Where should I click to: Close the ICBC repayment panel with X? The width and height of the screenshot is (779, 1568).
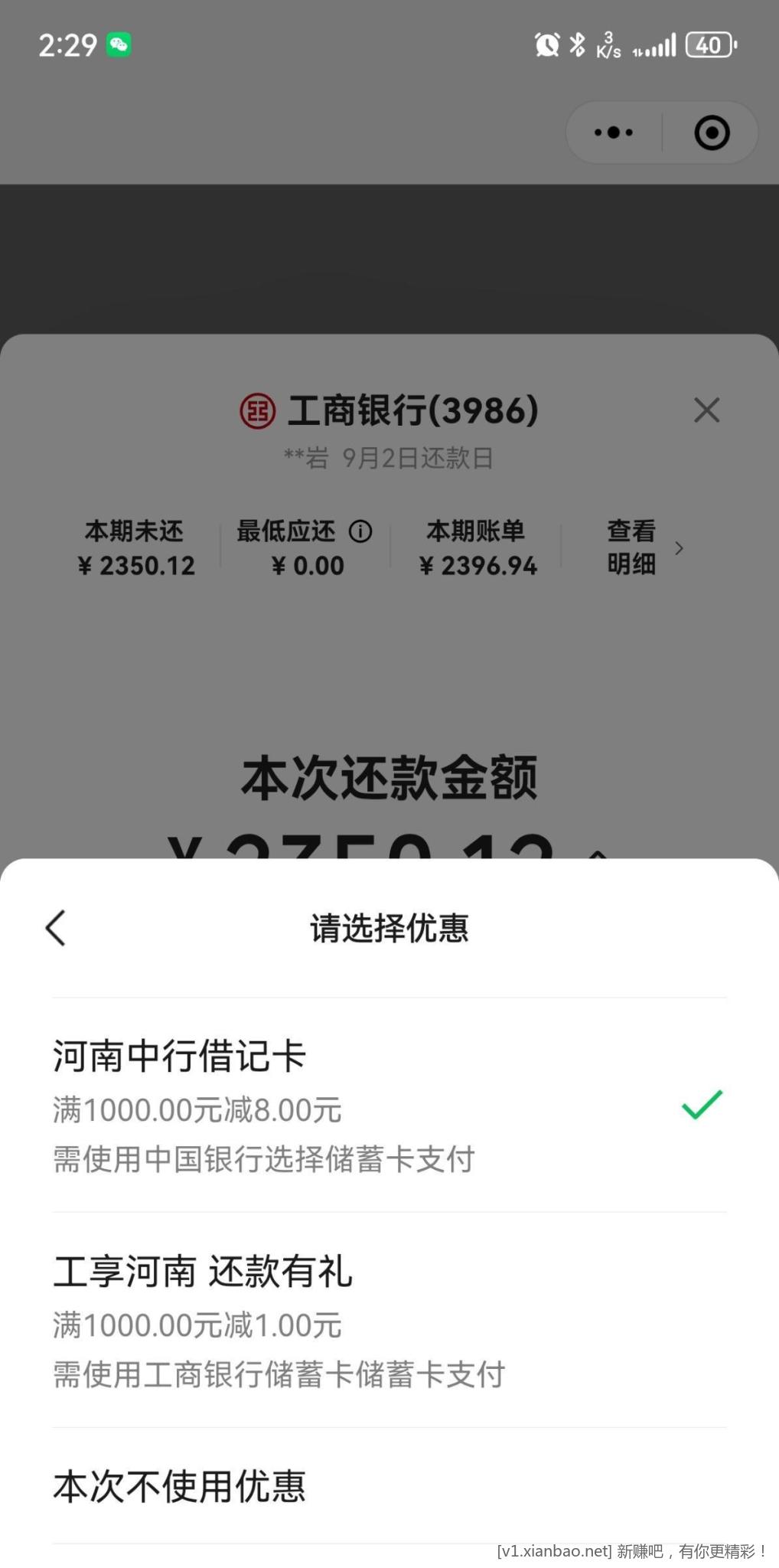coord(706,410)
